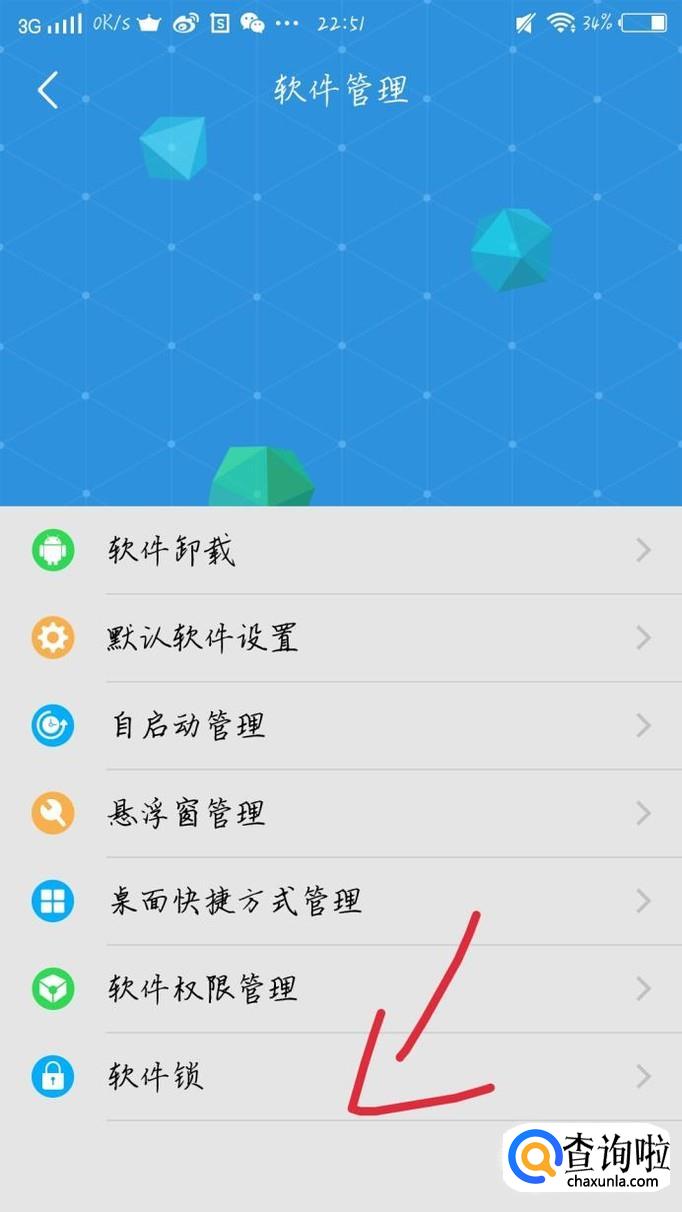Open 自启动管理 settings
The width and height of the screenshot is (682, 1212).
341,726
